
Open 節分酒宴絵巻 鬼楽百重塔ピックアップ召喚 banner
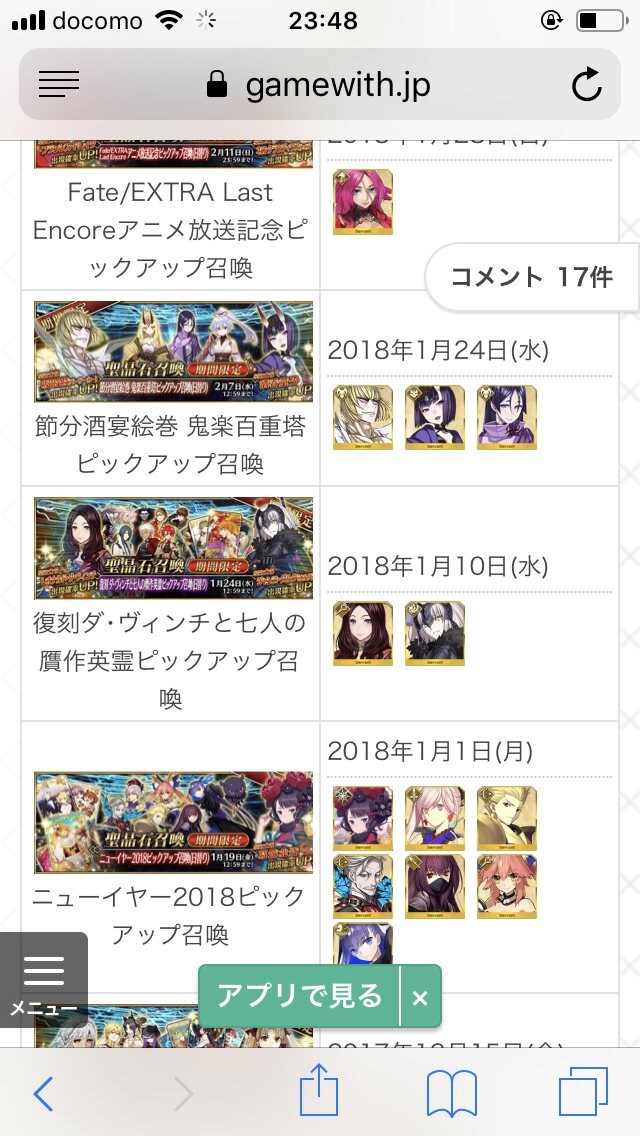(173, 352)
